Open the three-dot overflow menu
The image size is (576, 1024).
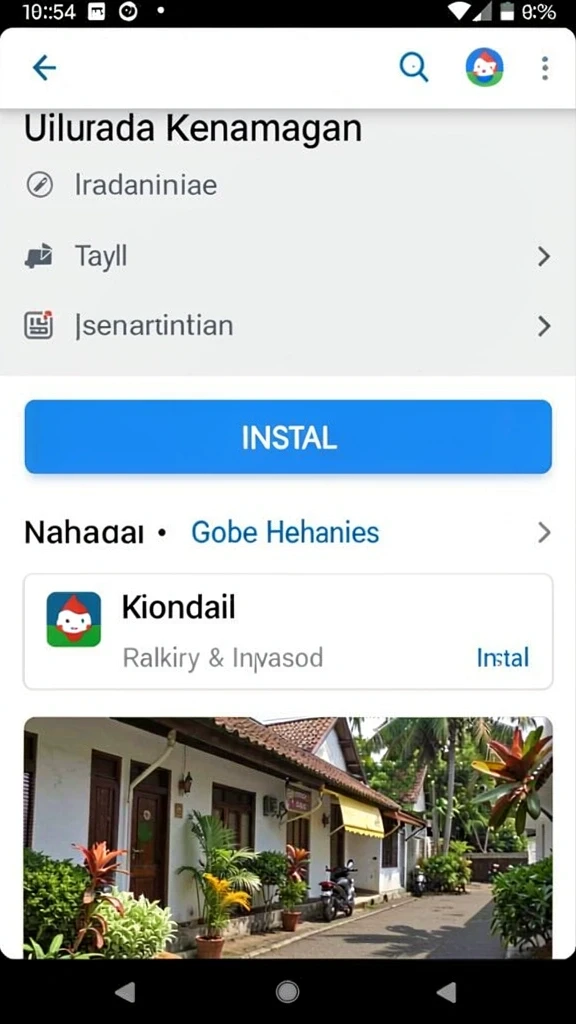[545, 68]
